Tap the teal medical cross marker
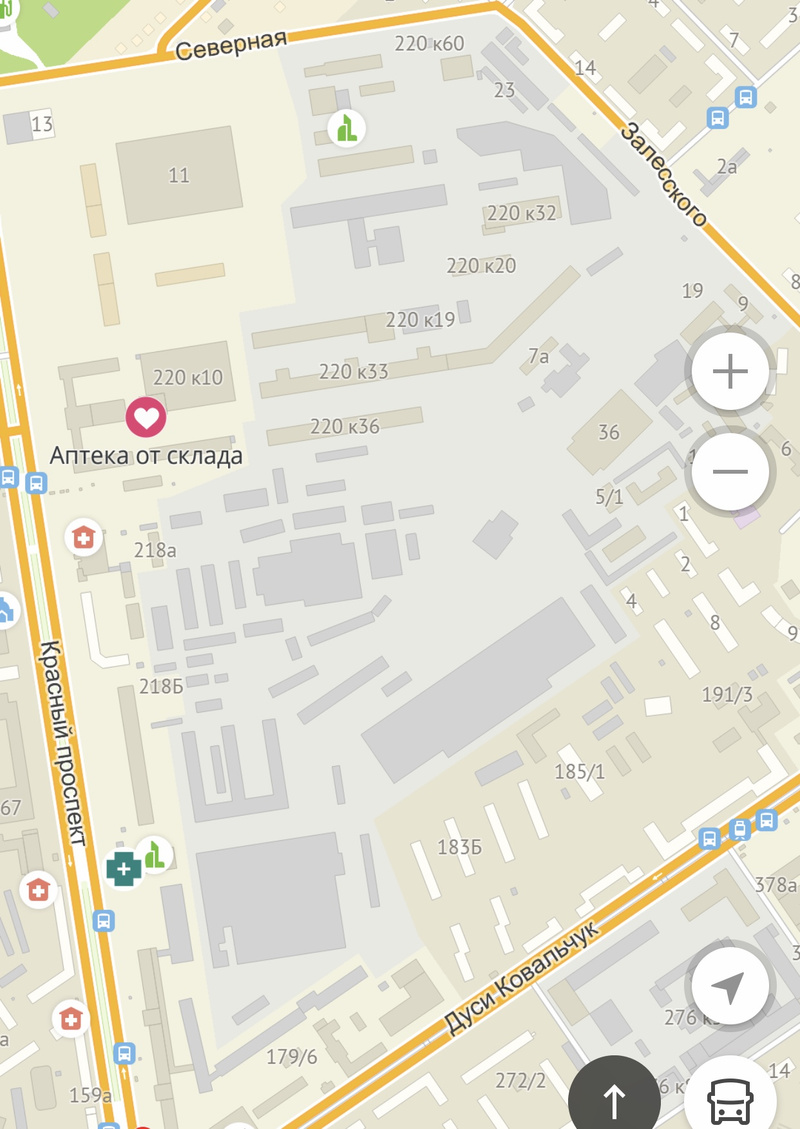This screenshot has height=1129, width=800. click(x=124, y=869)
